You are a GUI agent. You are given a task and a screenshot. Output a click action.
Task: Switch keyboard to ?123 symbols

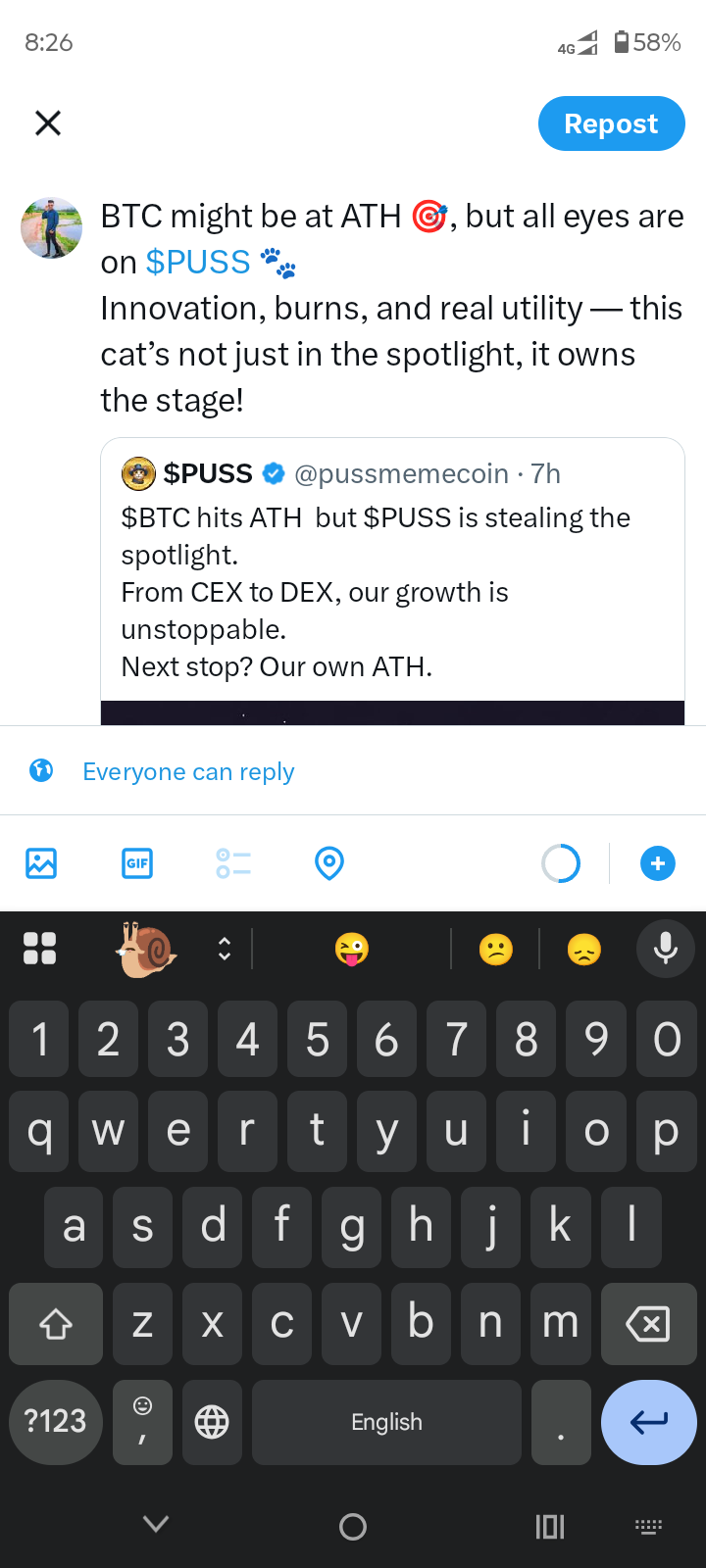tap(56, 1421)
